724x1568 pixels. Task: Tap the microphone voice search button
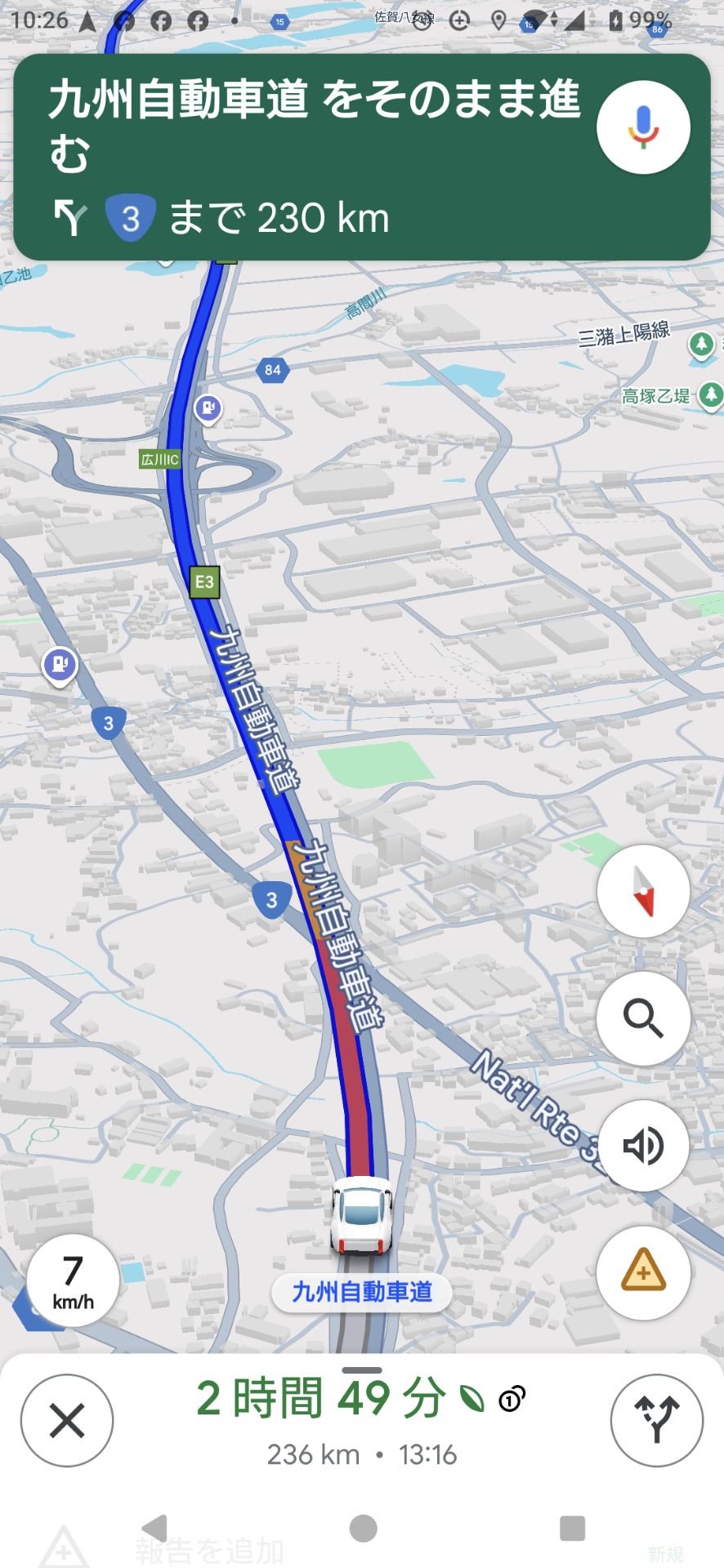643,128
